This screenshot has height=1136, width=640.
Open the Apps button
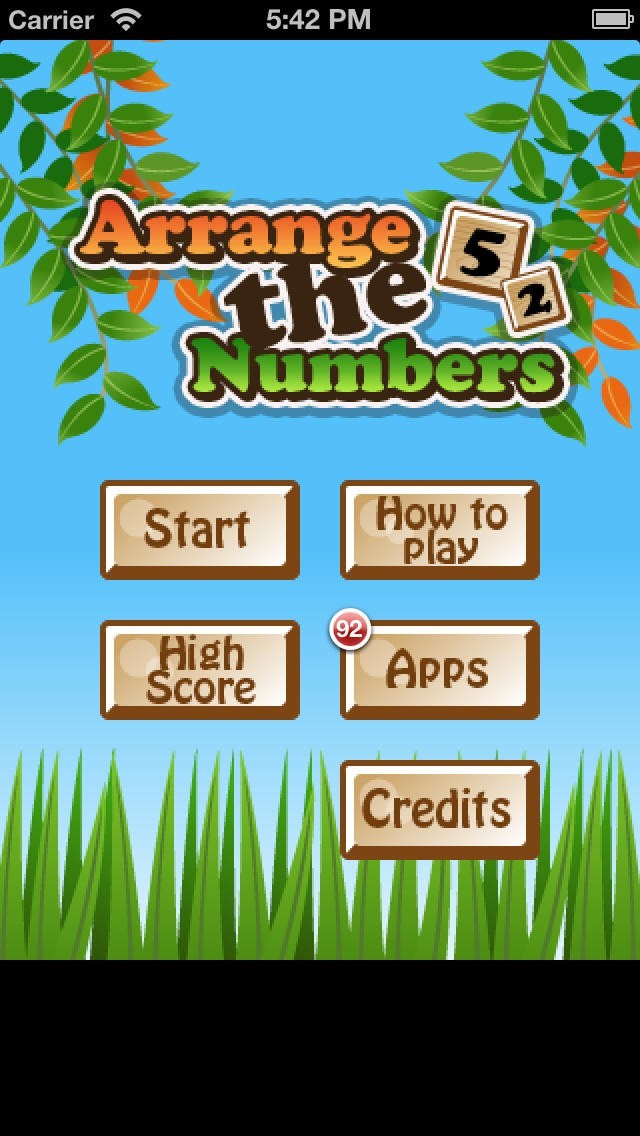tap(440, 670)
